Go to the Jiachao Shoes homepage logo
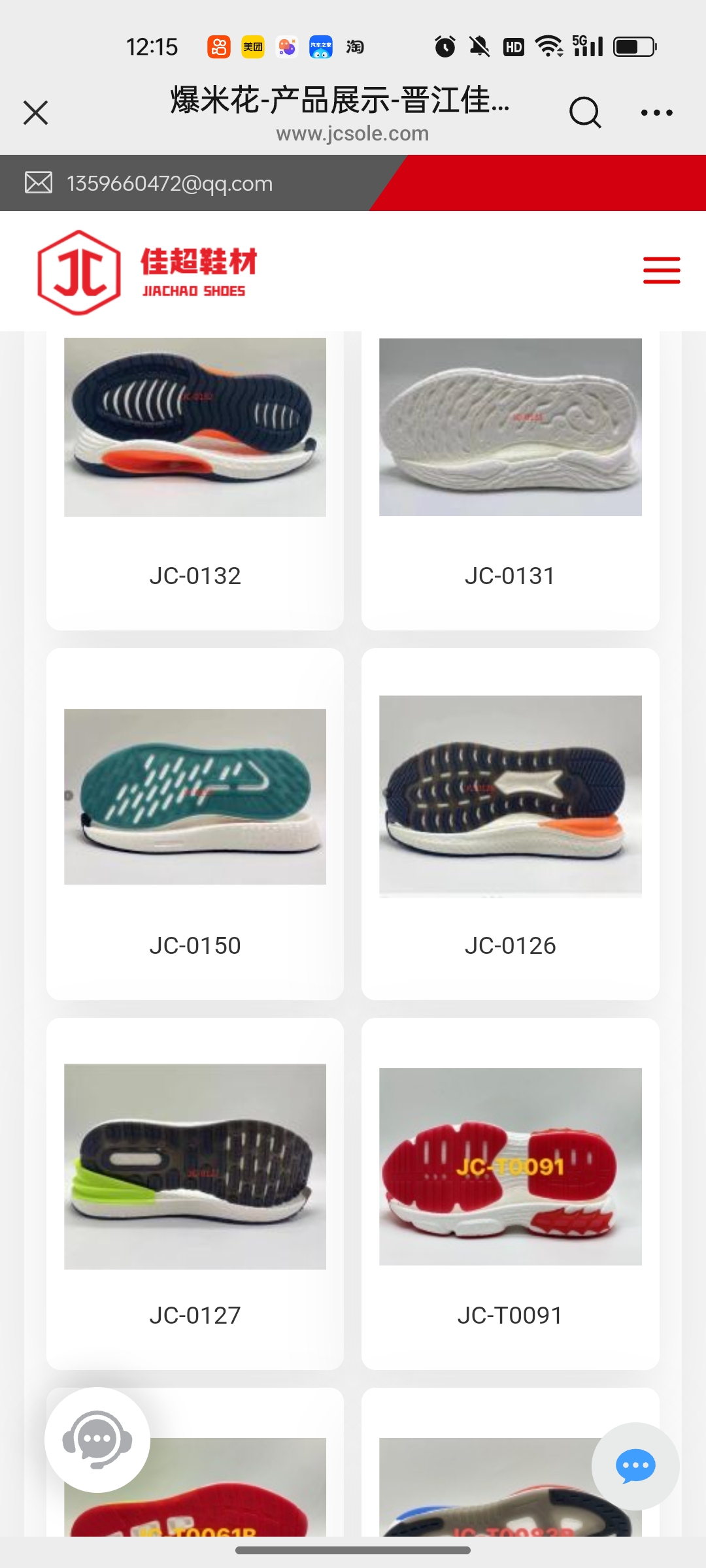Viewport: 706px width, 1568px height. tap(148, 272)
